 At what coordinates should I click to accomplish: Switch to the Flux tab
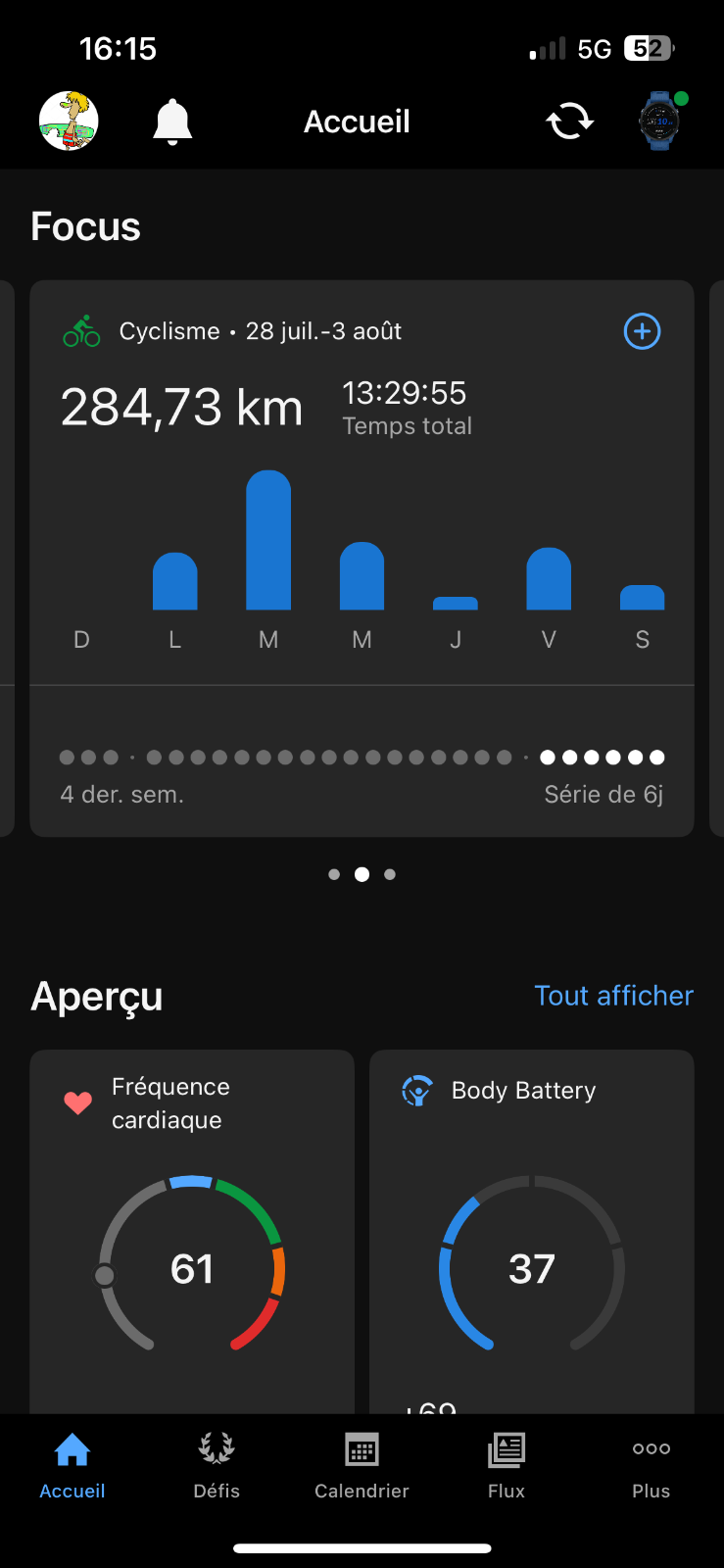pyautogui.click(x=507, y=1466)
